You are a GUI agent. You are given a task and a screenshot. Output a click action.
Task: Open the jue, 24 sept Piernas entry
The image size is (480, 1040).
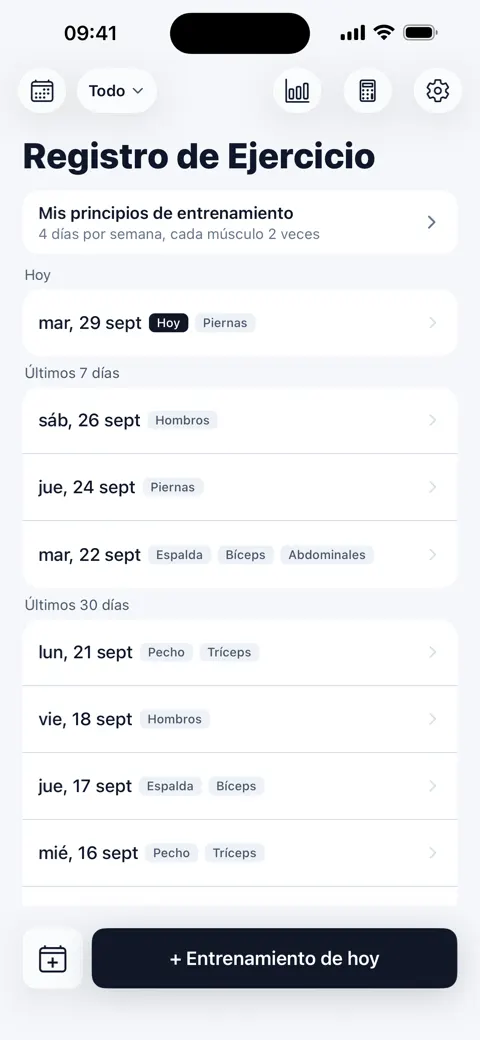(240, 488)
